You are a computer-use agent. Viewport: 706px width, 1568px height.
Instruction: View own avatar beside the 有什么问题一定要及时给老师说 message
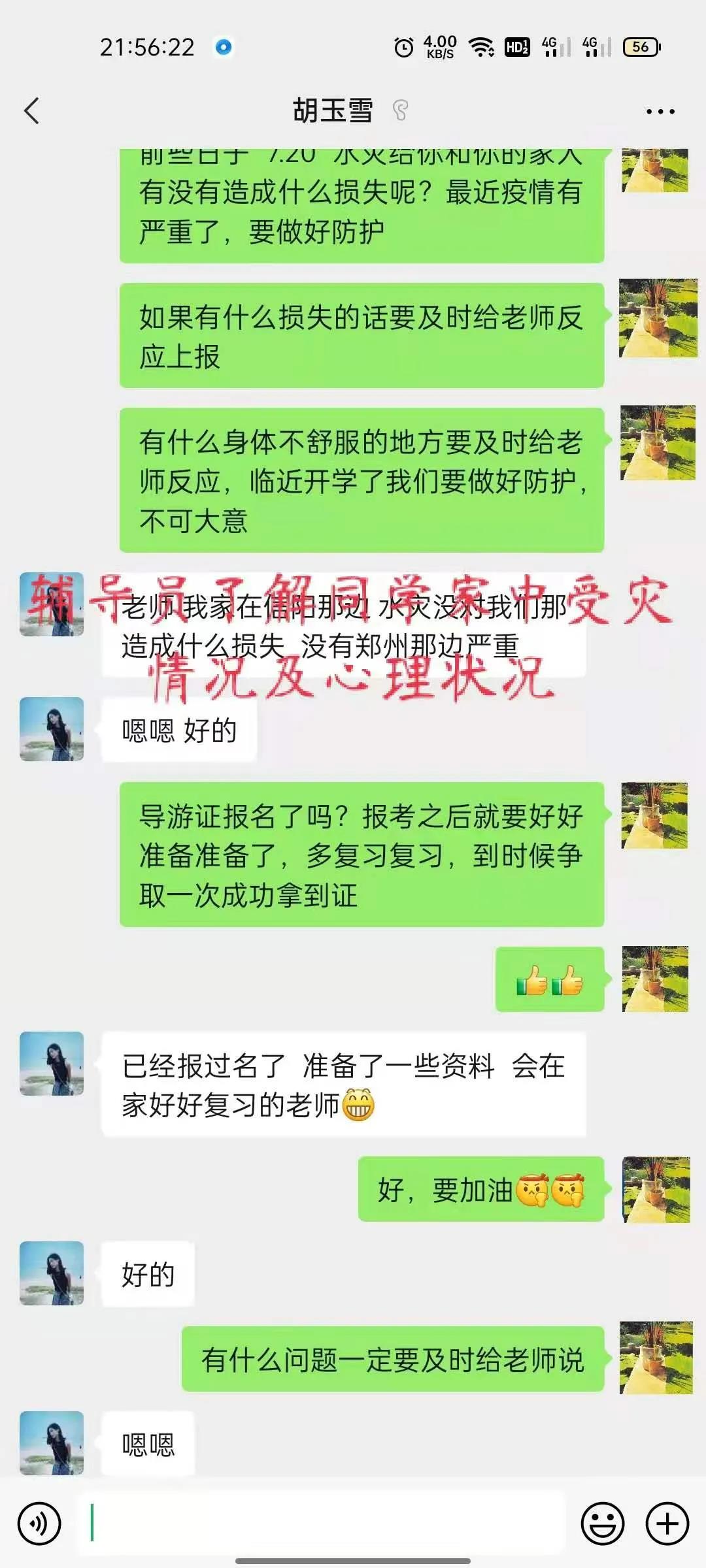pyautogui.click(x=656, y=1358)
